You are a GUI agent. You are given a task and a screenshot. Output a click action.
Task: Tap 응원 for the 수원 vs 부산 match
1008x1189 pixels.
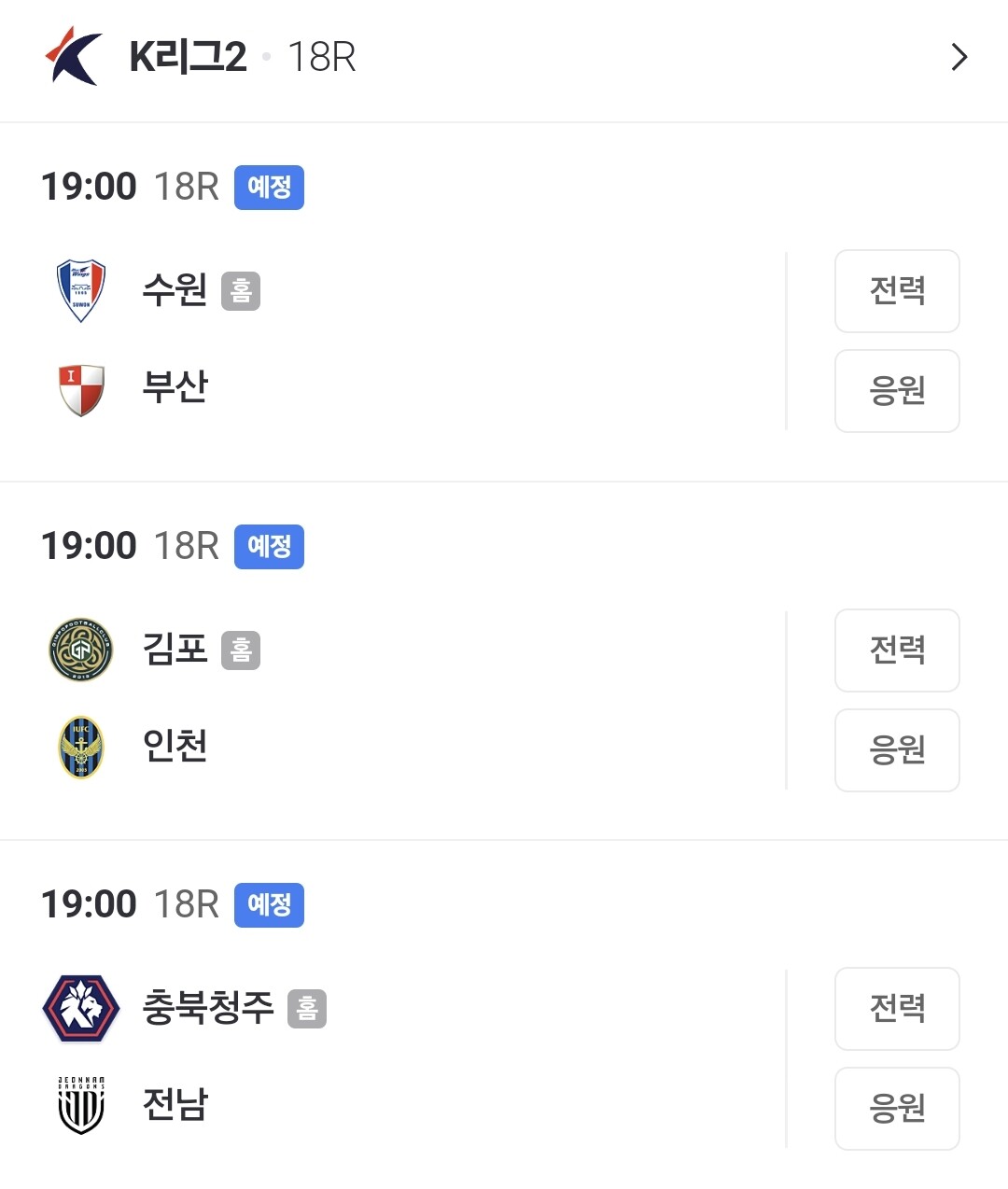[897, 391]
